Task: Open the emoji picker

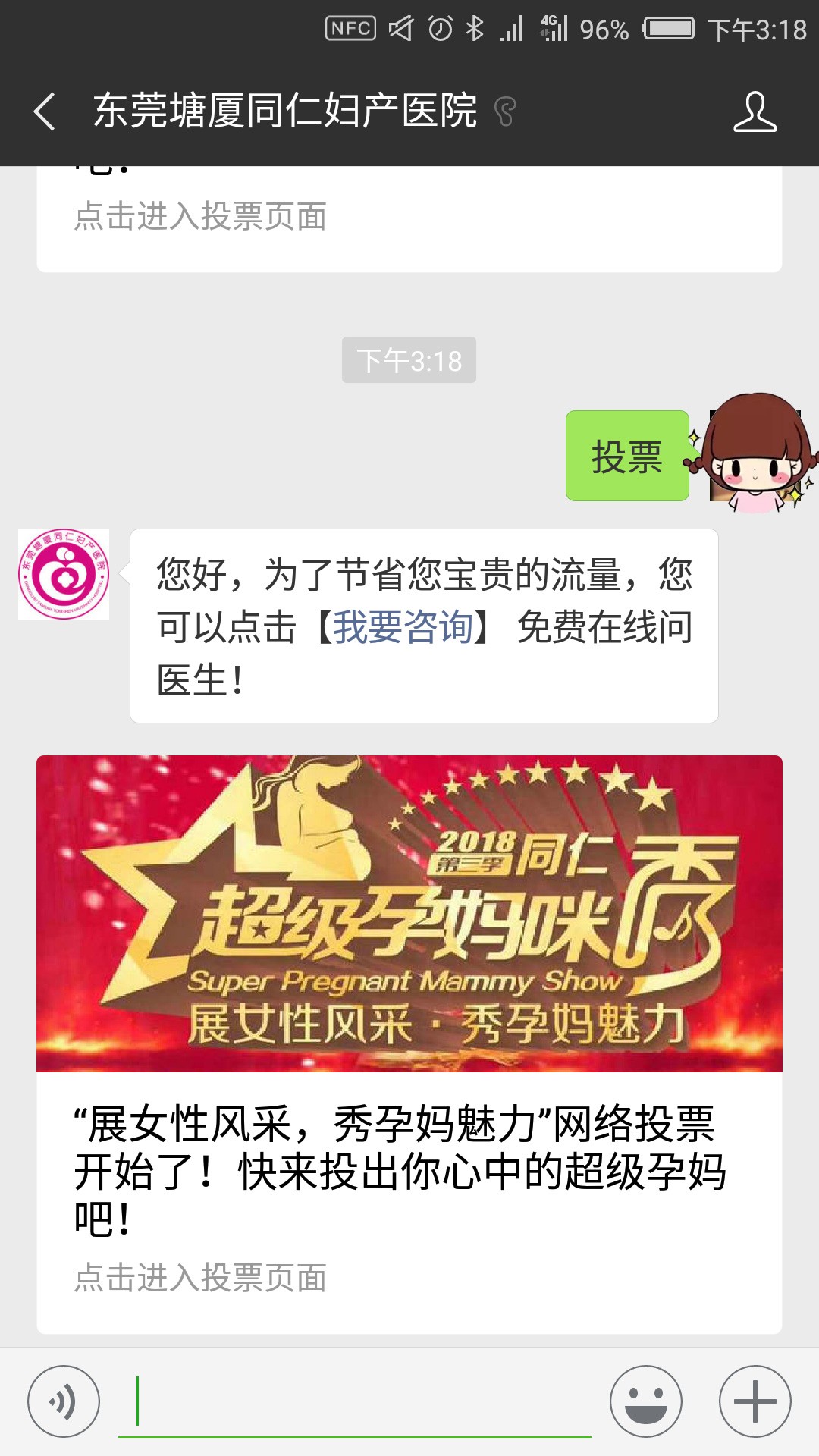Action: pos(646,1401)
